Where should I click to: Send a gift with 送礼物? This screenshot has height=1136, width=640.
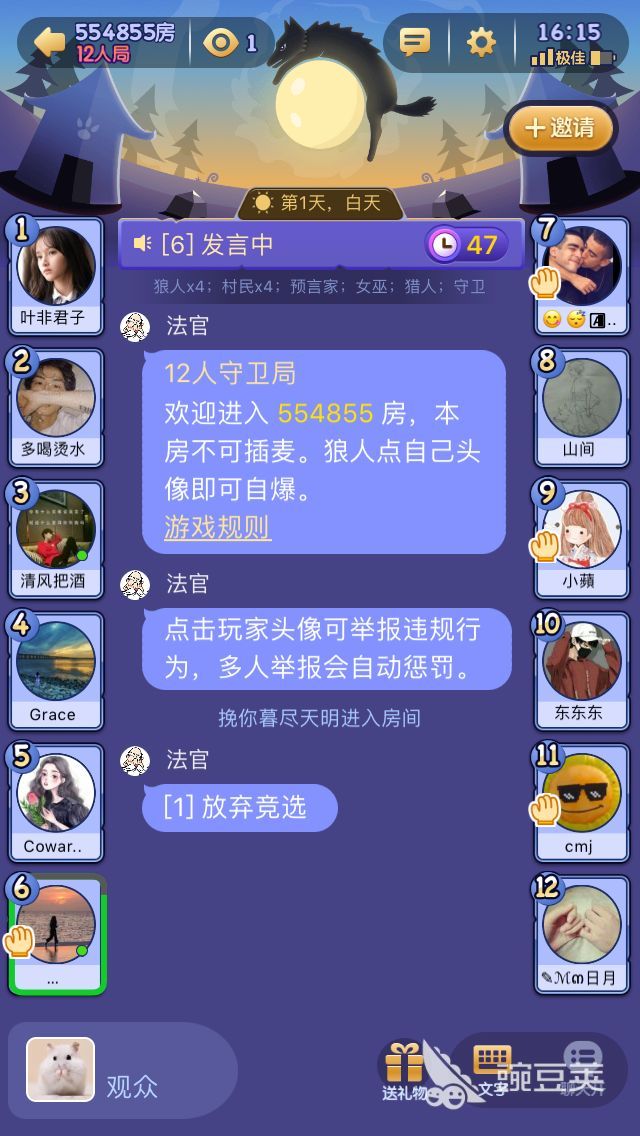coord(405,1070)
